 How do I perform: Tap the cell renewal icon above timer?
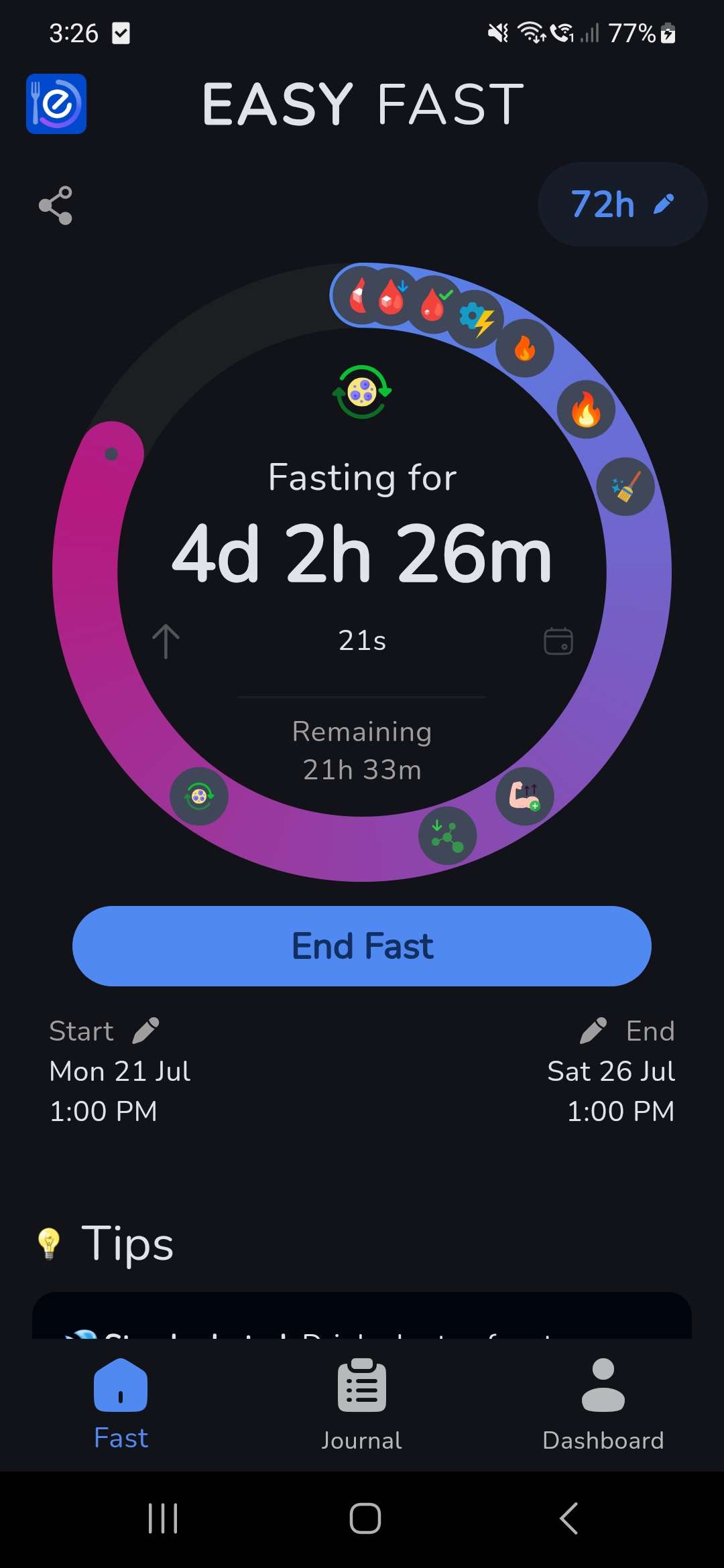[362, 392]
